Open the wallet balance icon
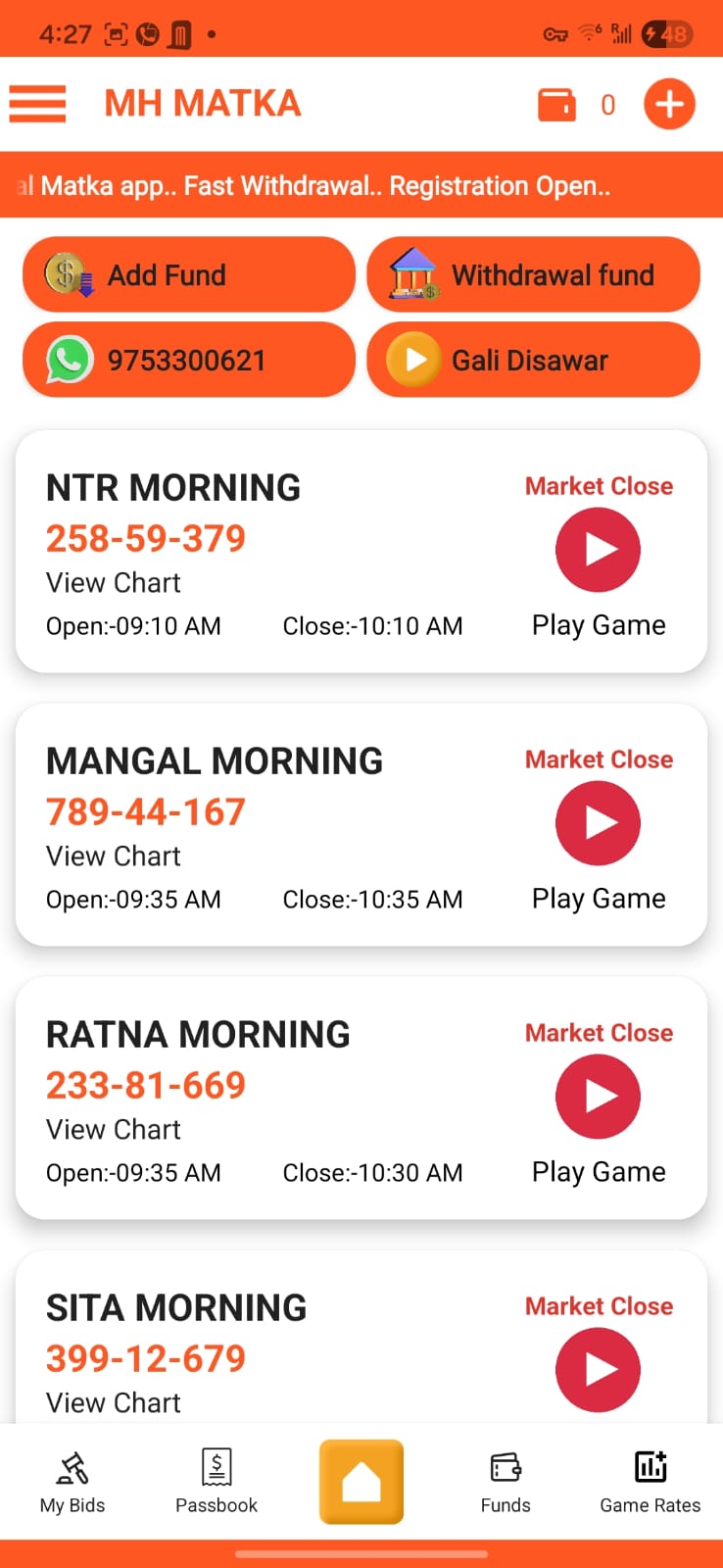This screenshot has width=723, height=1568. click(556, 104)
